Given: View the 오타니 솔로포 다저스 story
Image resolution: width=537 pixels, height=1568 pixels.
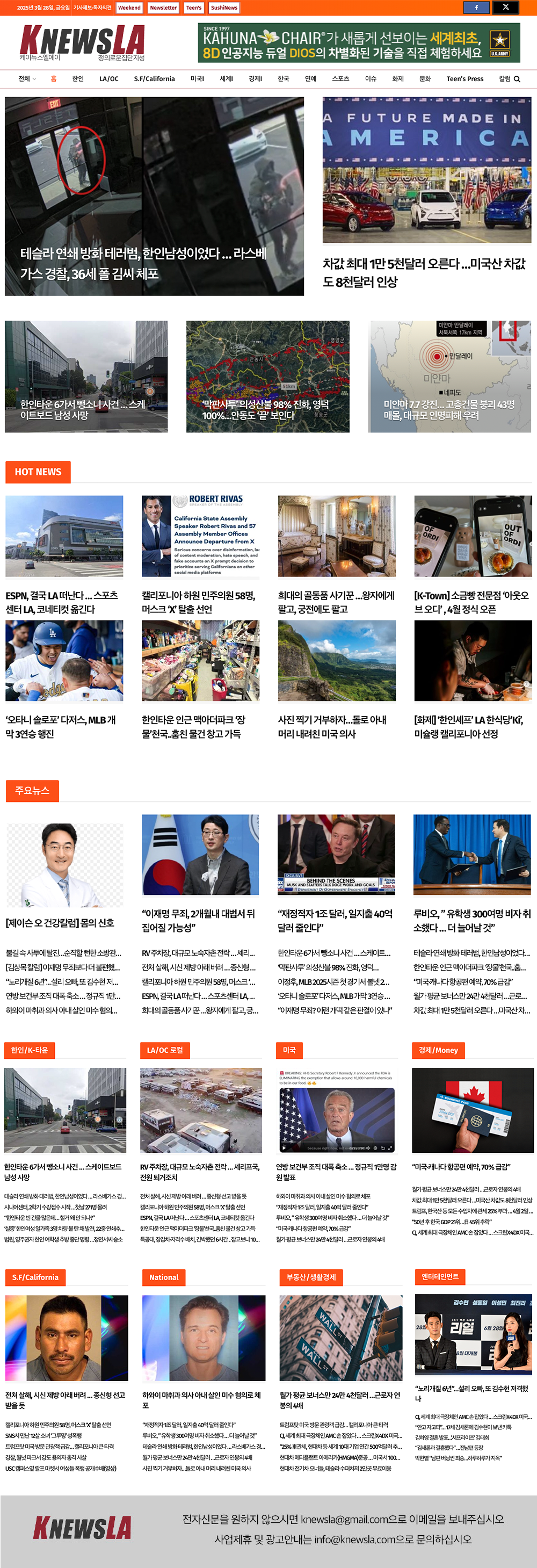Looking at the screenshot, I should [x=60, y=726].
